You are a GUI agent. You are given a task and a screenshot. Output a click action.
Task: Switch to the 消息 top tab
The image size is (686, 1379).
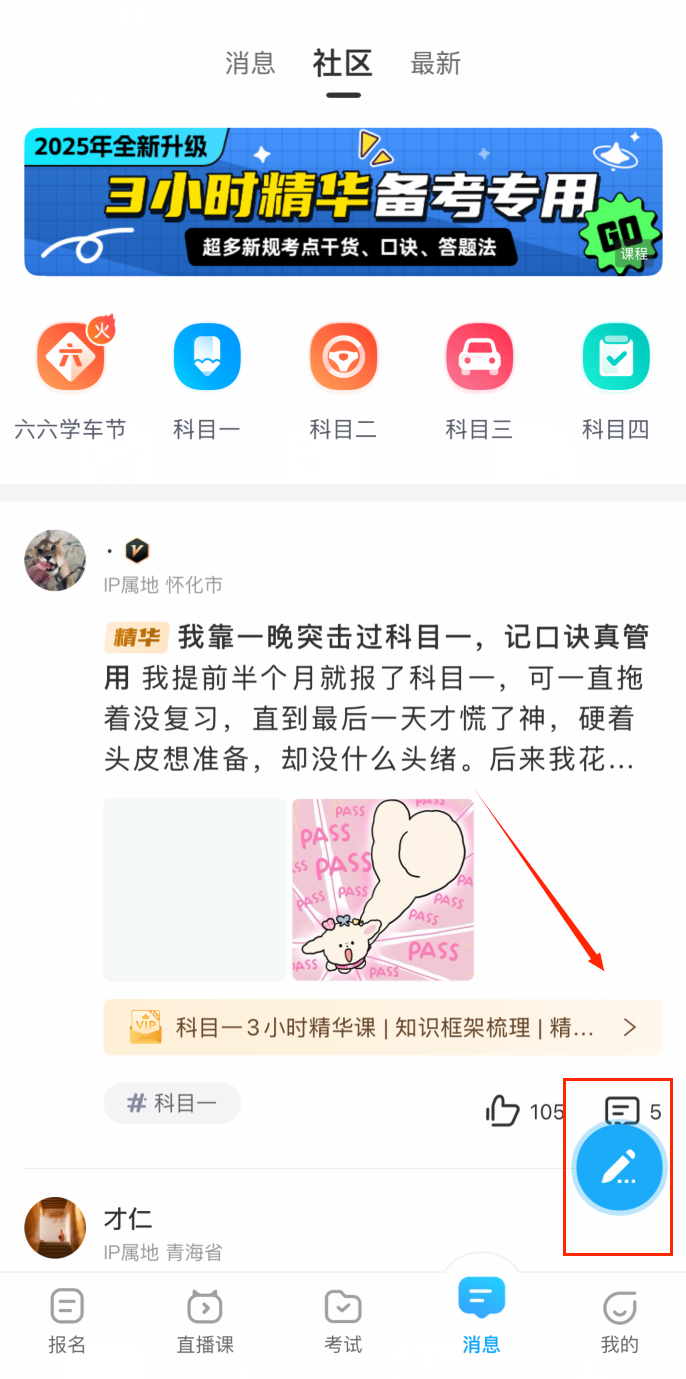250,63
